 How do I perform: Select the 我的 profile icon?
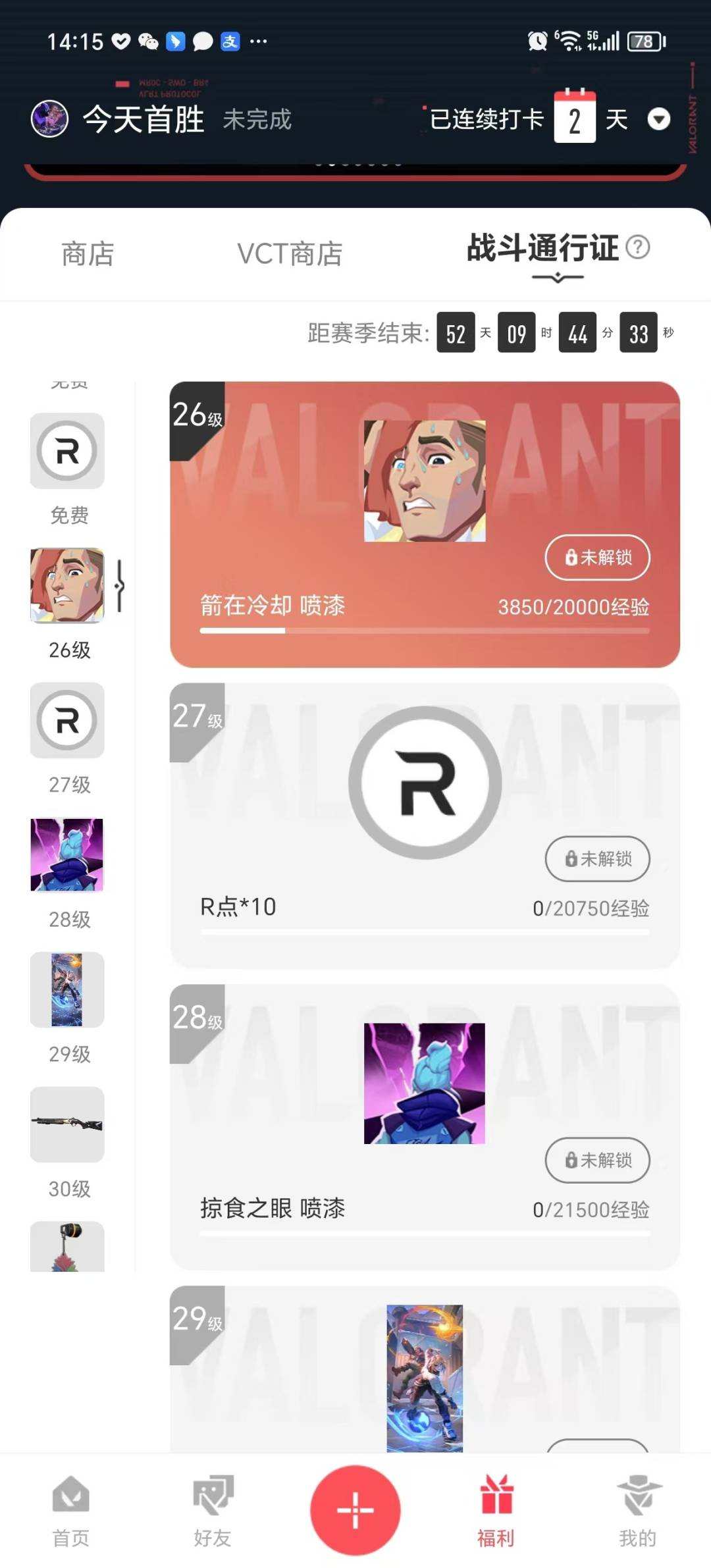[x=639, y=1507]
